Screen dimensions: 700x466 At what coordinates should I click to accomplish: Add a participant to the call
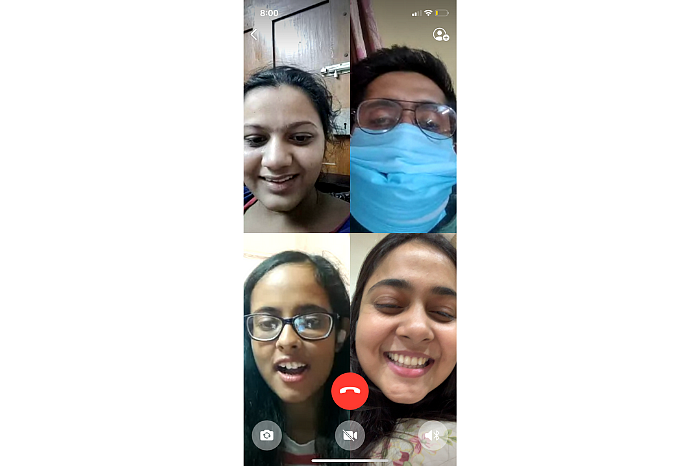441,35
